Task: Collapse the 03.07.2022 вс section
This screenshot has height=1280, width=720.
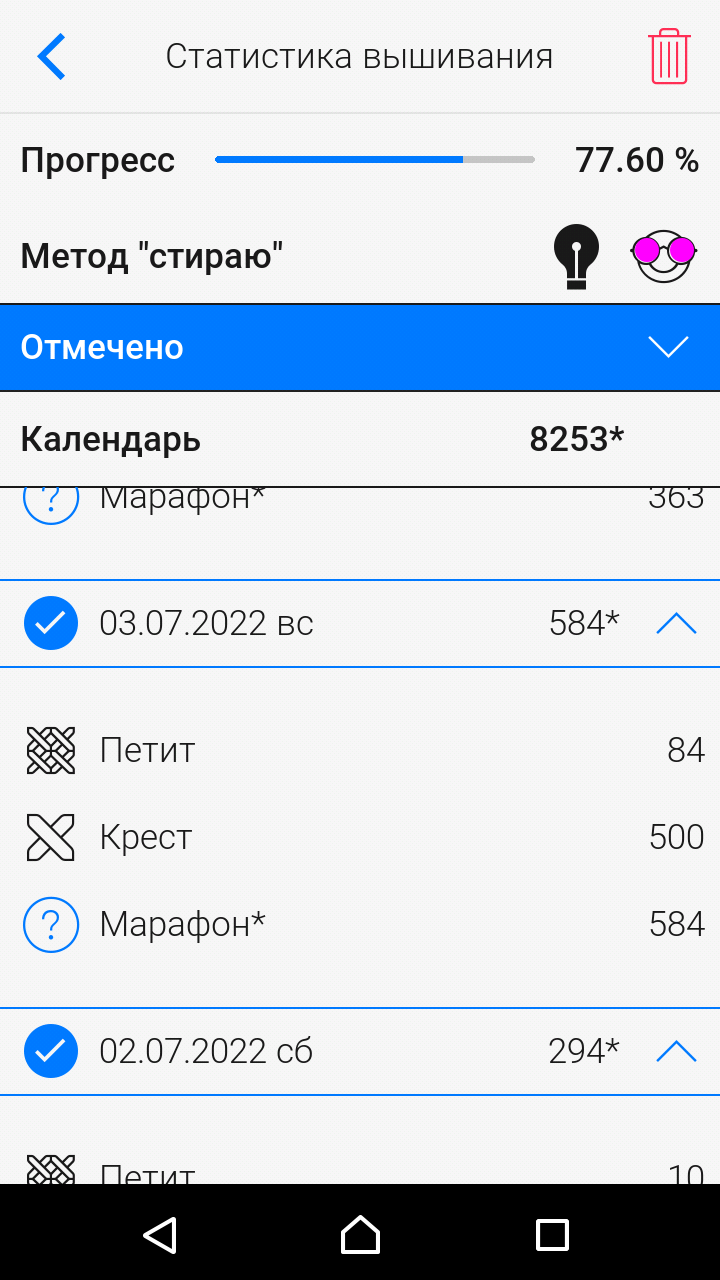Action: pyautogui.click(x=676, y=624)
